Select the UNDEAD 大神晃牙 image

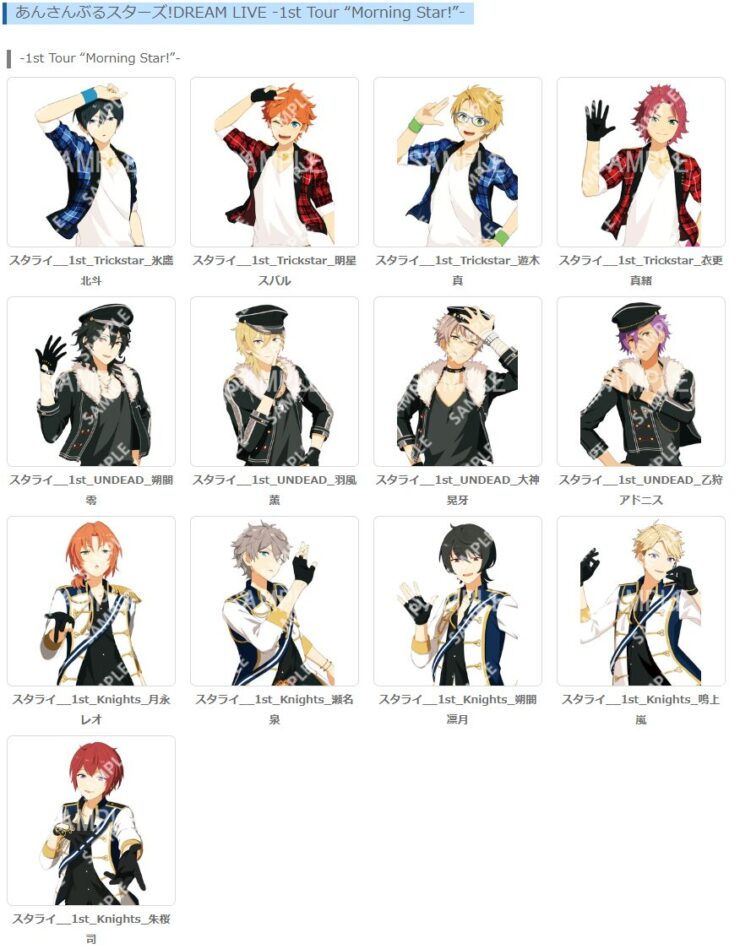[x=458, y=381]
